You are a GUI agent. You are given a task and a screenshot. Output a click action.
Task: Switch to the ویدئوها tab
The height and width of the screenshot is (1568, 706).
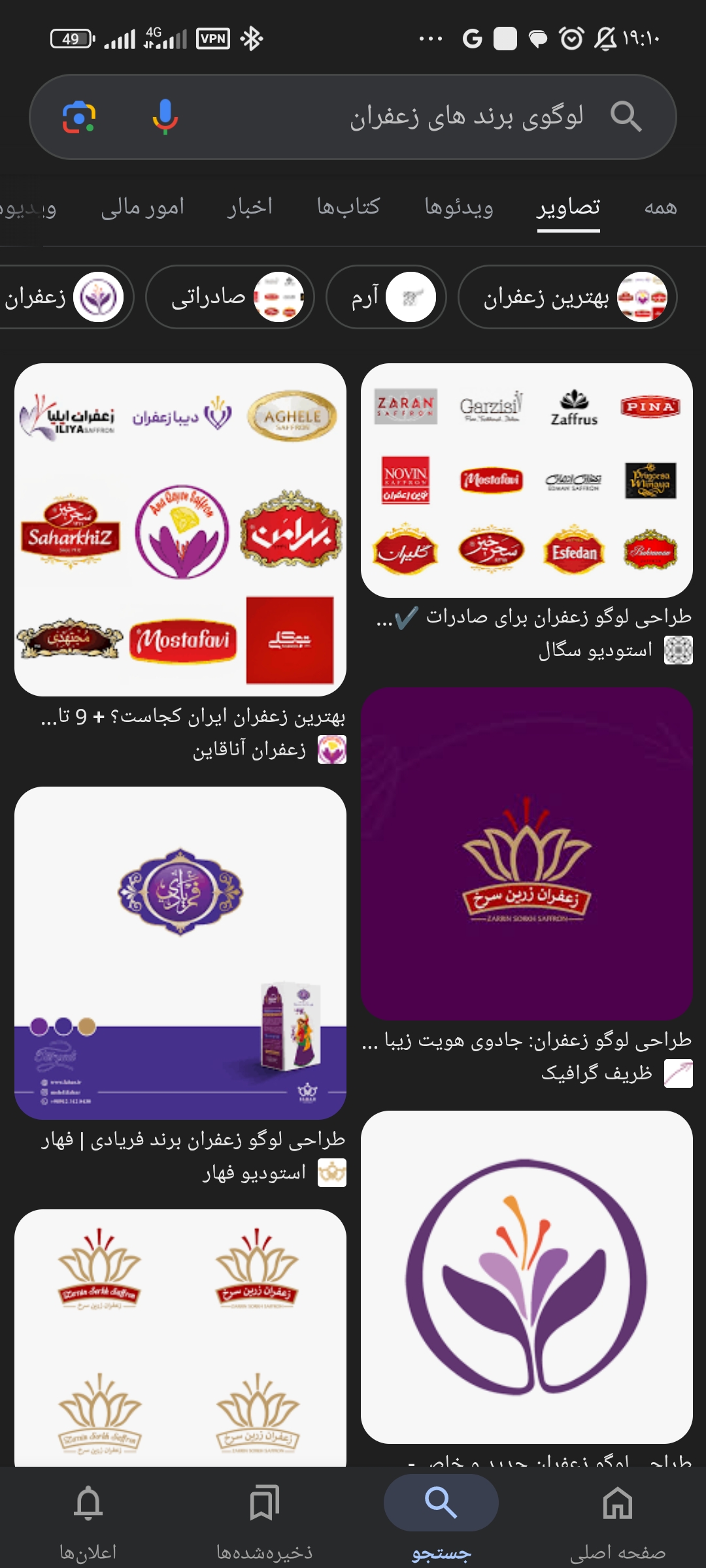click(459, 208)
